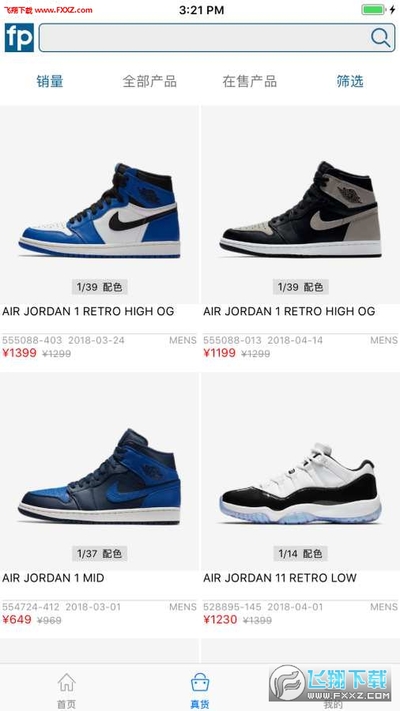Tap the fp logo button

[x=19, y=38]
